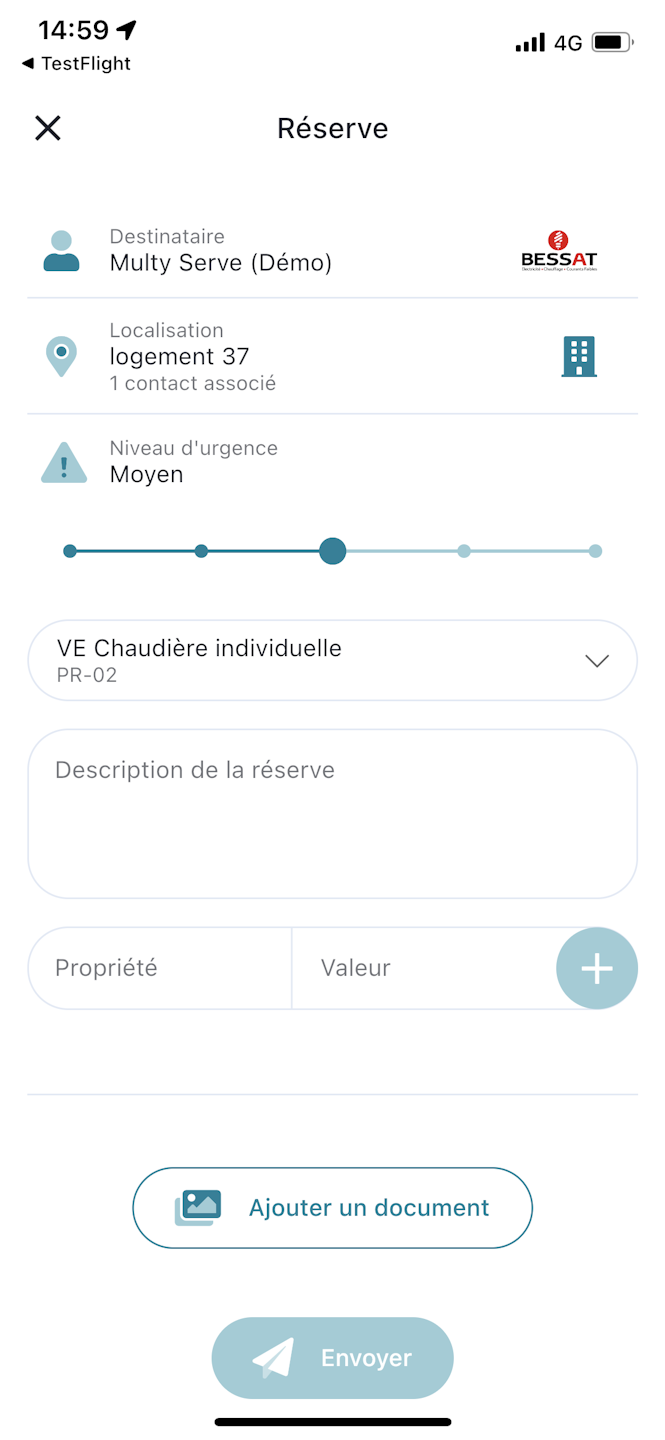Return to TestFlight from status bar

(x=76, y=64)
